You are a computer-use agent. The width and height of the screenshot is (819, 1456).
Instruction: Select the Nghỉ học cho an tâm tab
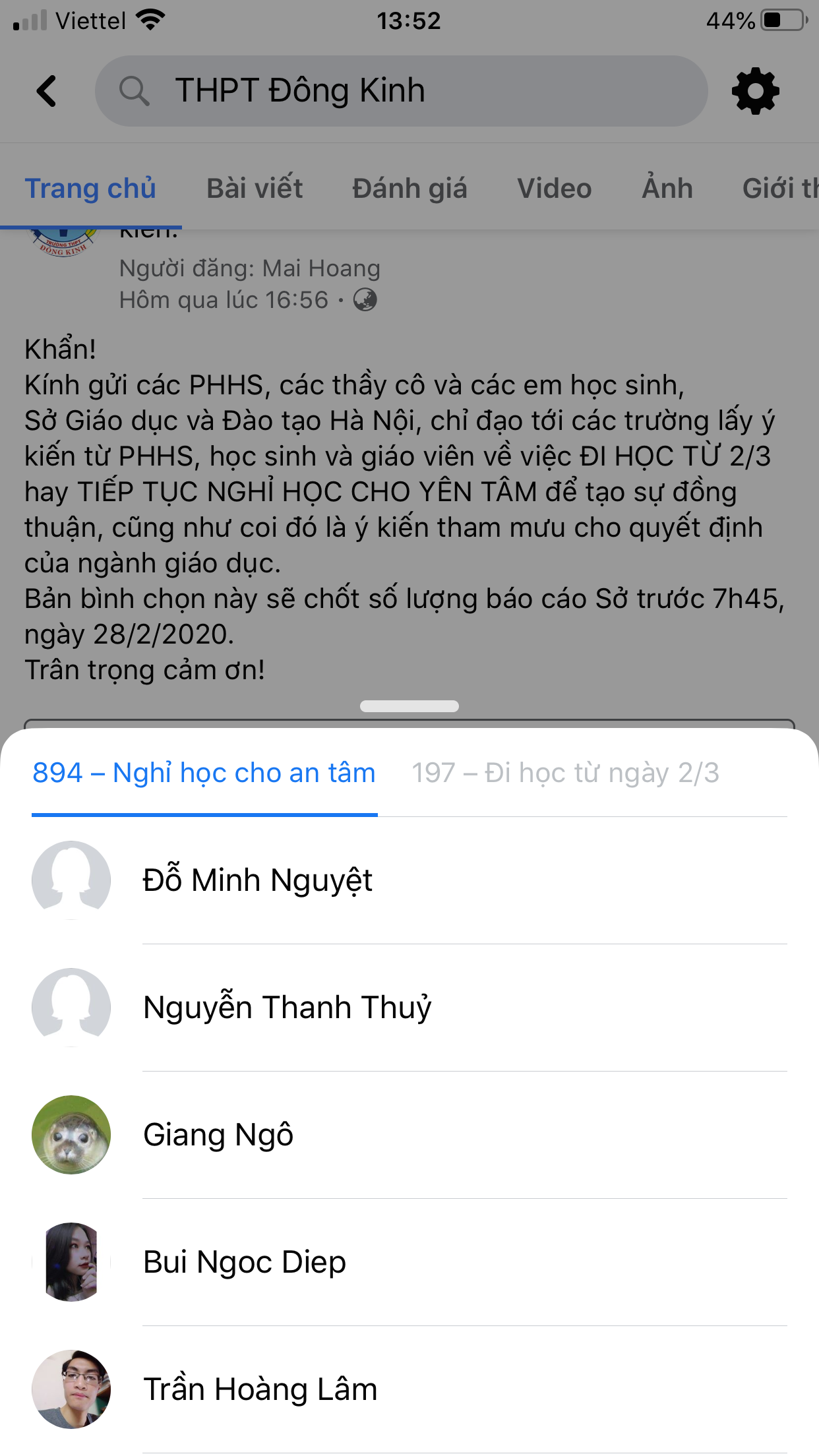pyautogui.click(x=204, y=773)
